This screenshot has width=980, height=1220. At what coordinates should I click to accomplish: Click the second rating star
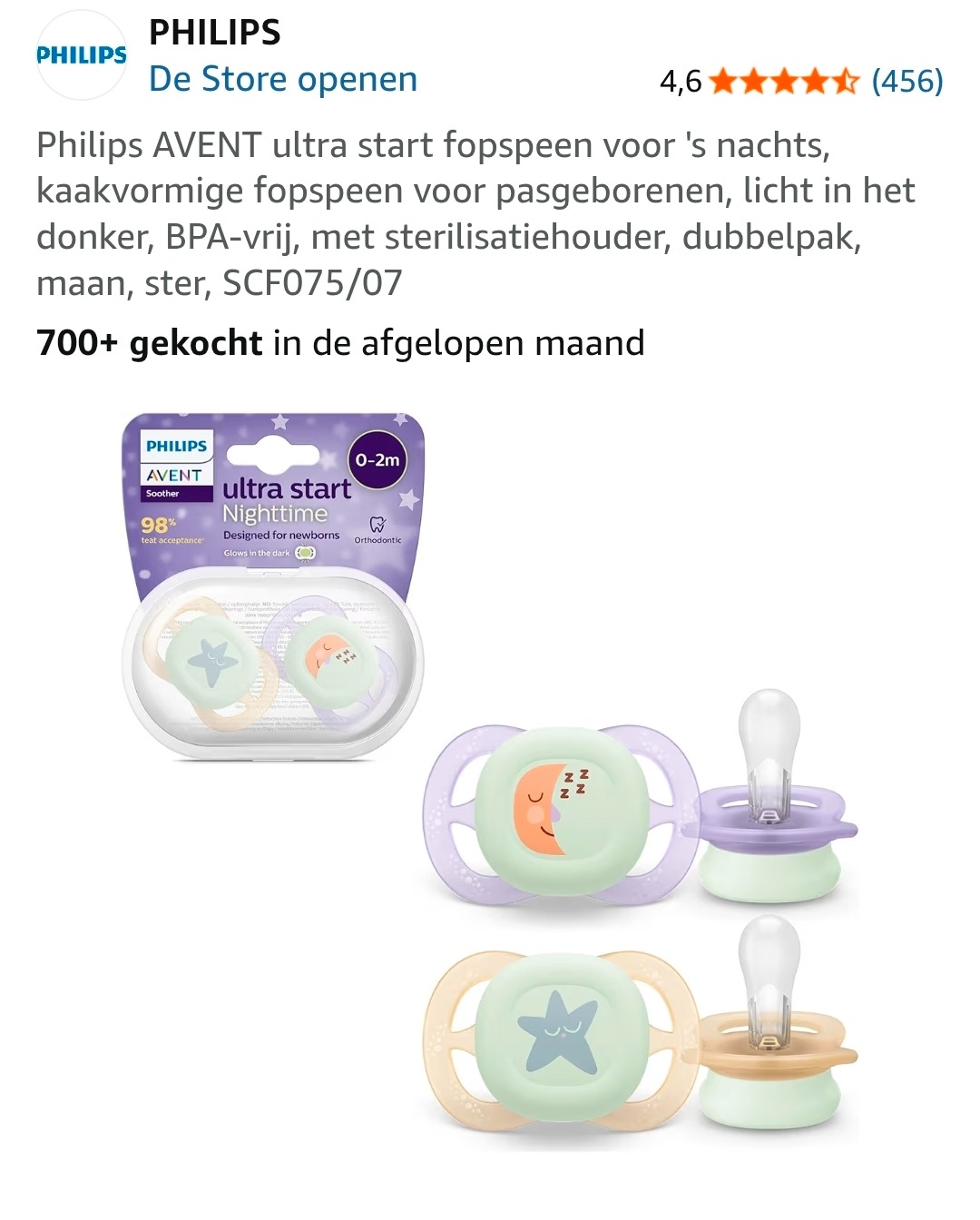[753, 83]
